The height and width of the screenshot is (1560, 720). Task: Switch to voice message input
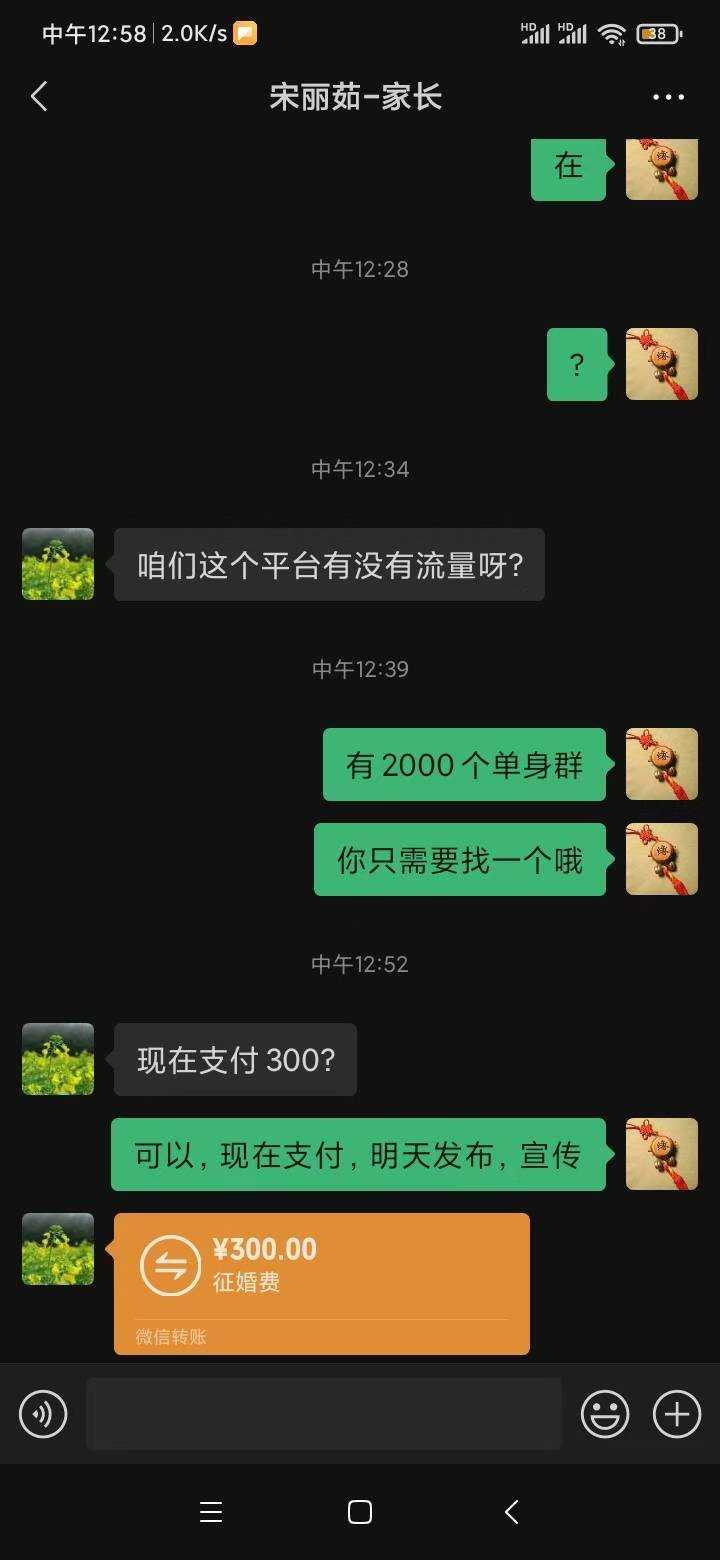tap(43, 1414)
